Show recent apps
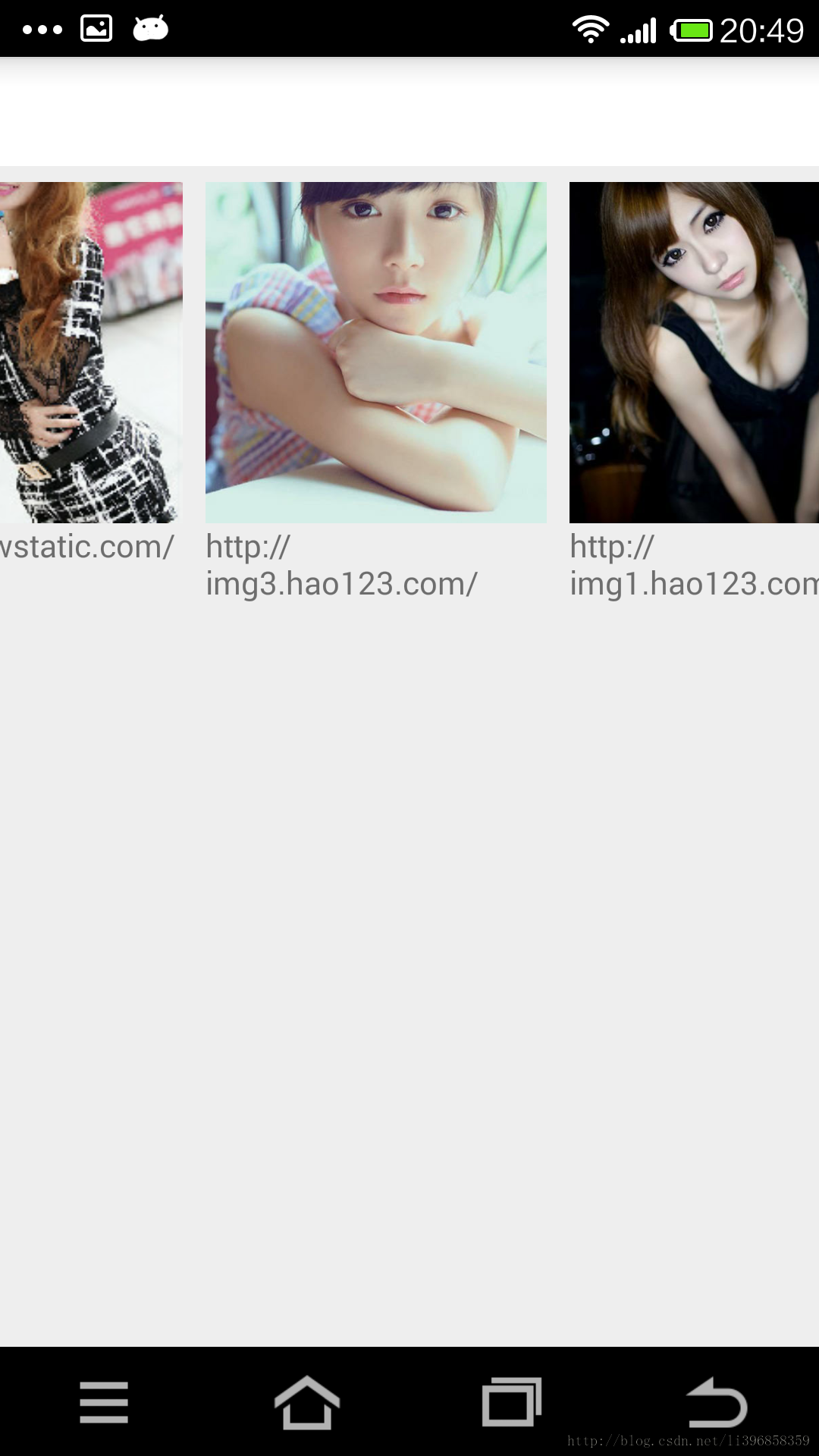Image resolution: width=819 pixels, height=1456 pixels. (512, 1402)
